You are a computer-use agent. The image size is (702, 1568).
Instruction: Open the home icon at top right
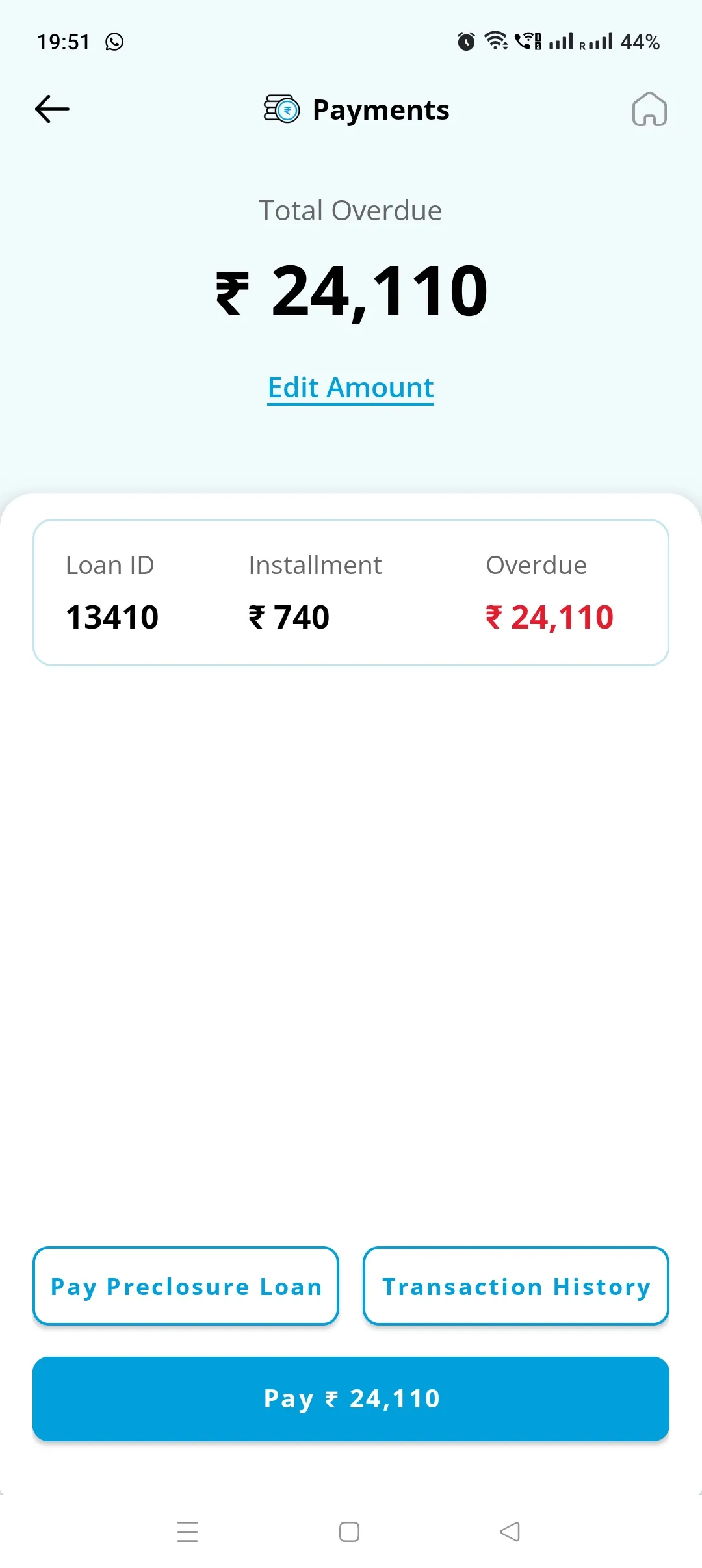coord(650,109)
